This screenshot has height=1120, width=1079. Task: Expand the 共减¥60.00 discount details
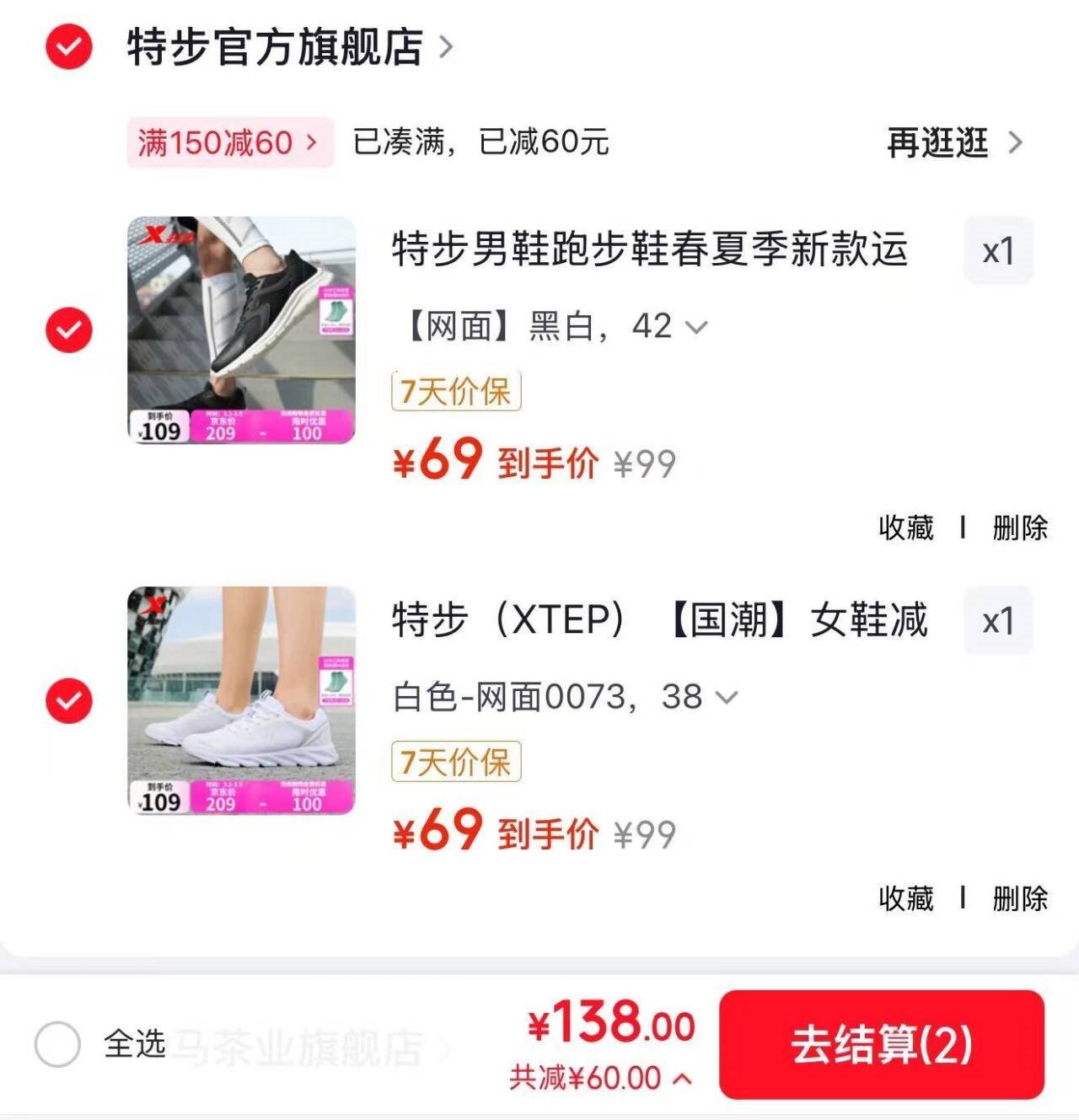click(x=600, y=1078)
